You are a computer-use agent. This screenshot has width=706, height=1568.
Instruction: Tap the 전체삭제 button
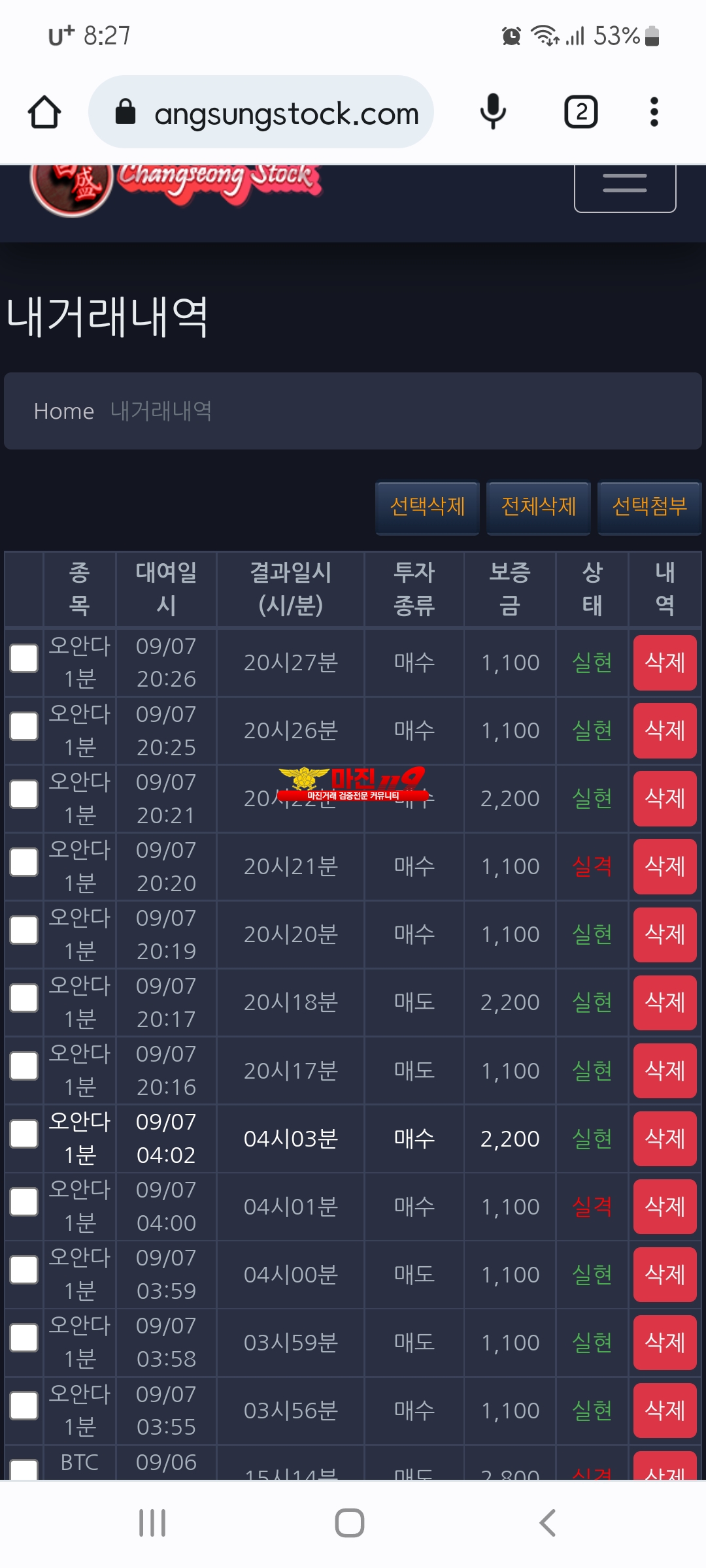coord(539,508)
